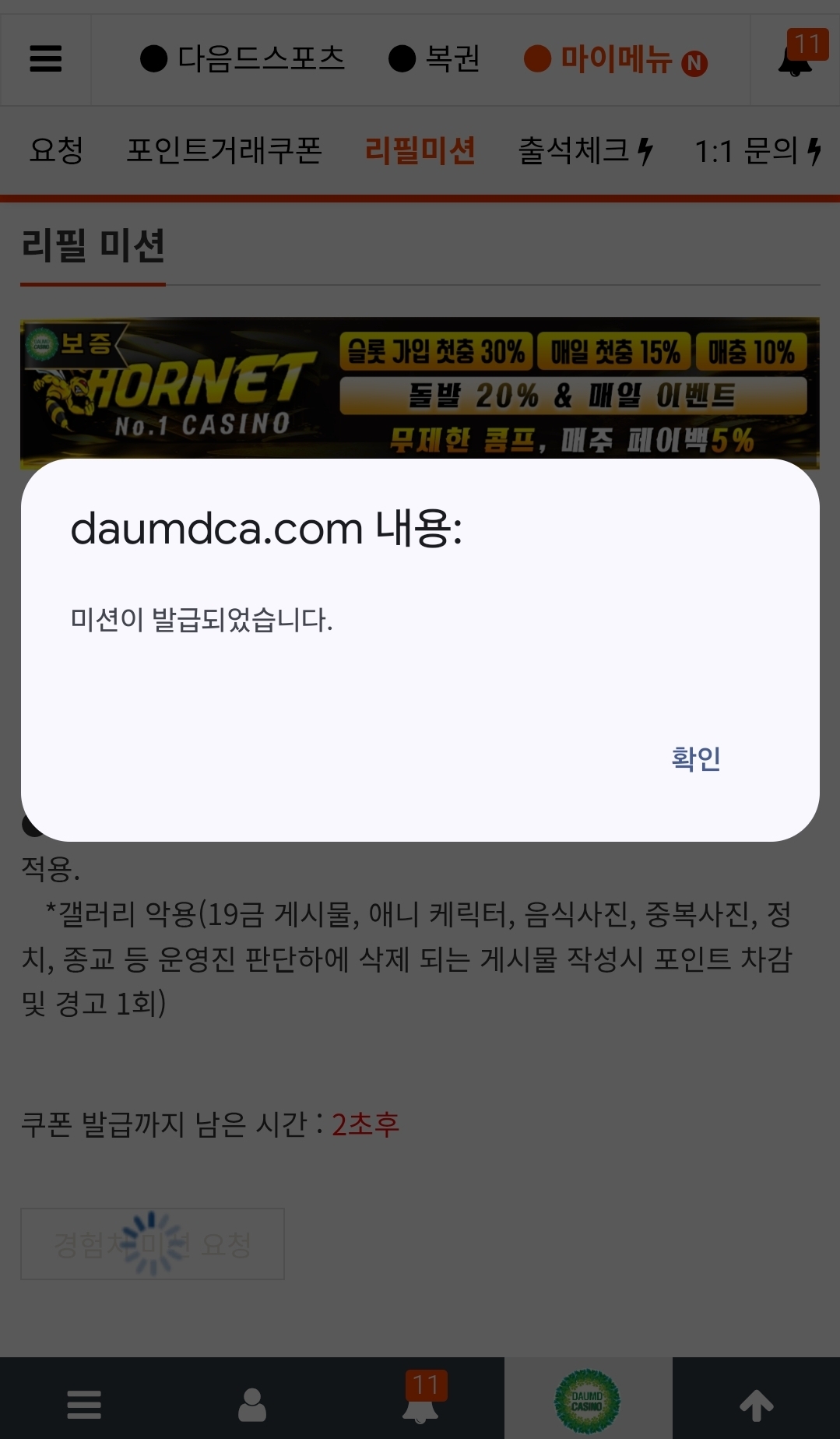The height and width of the screenshot is (1439, 840).
Task: Go to 복권 section
Action: pyautogui.click(x=434, y=59)
